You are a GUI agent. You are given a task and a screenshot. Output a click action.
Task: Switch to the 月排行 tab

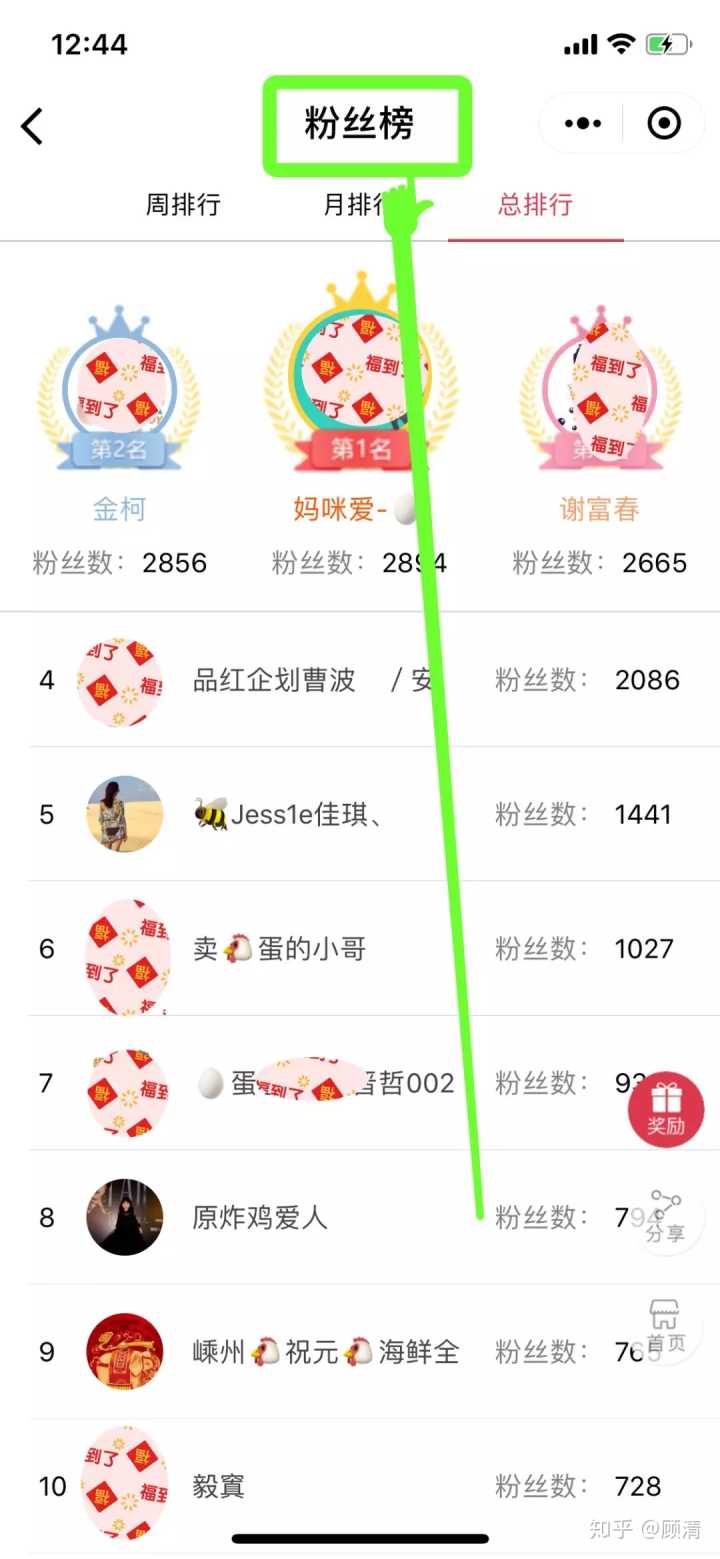[x=355, y=205]
